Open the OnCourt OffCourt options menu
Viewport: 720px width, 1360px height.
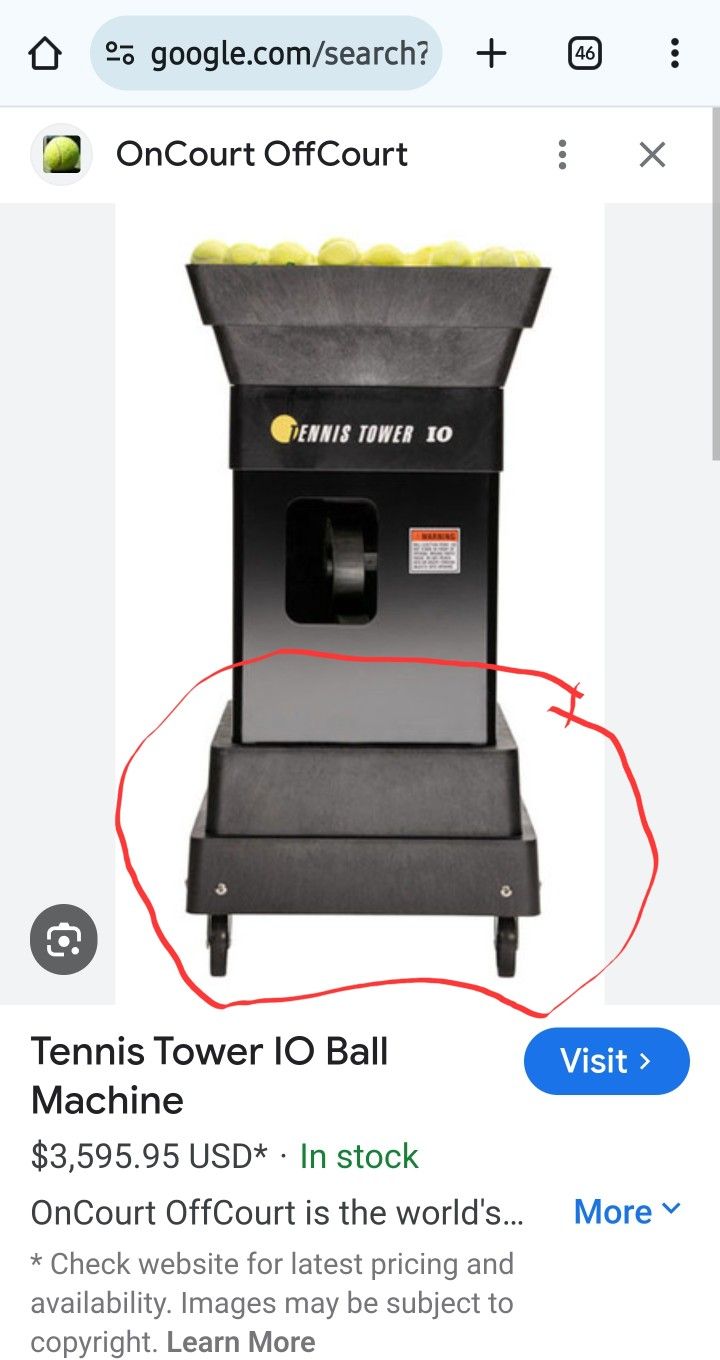(x=562, y=155)
